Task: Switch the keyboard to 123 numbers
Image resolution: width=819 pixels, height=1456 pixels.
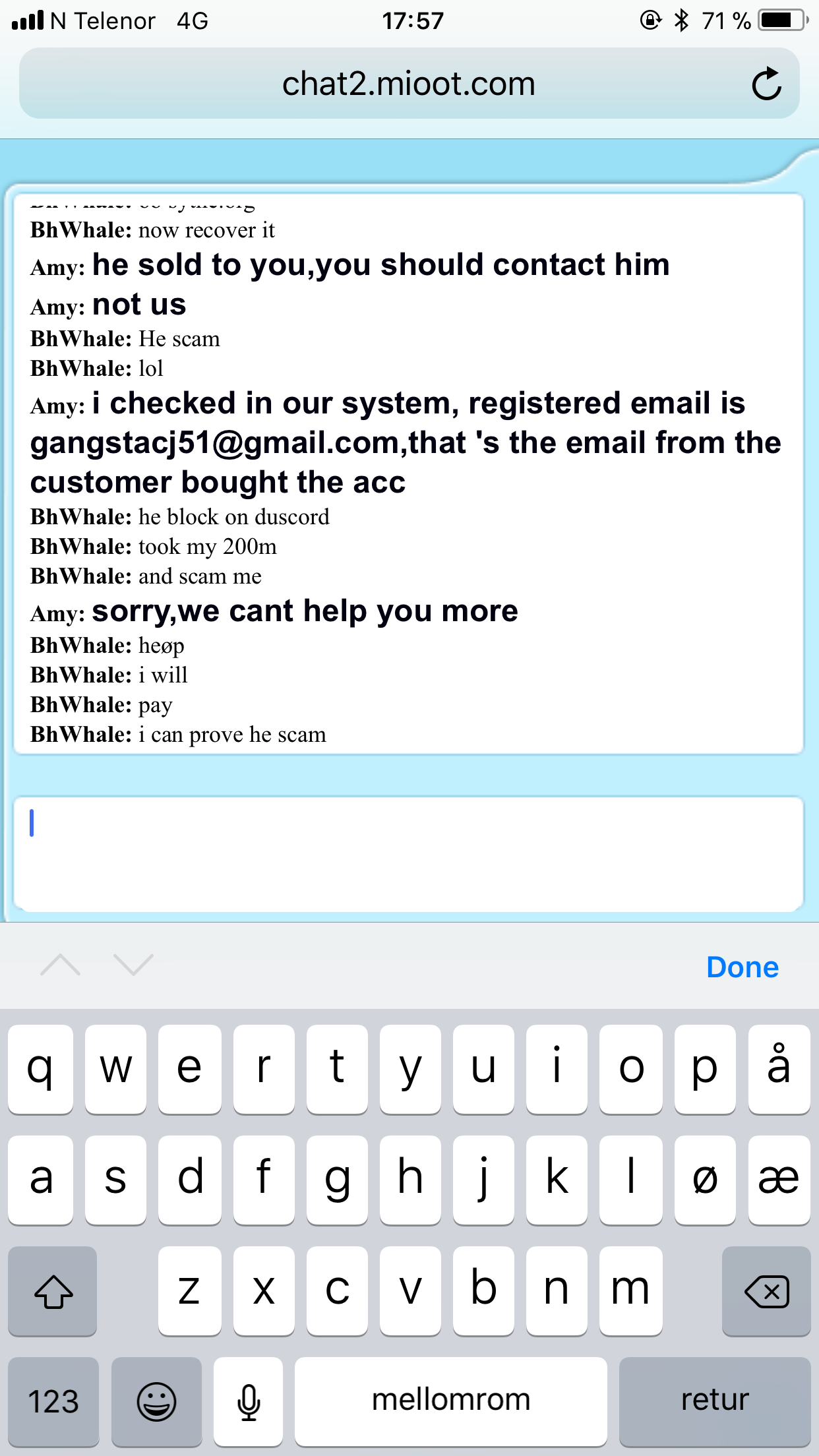Action: click(53, 1401)
